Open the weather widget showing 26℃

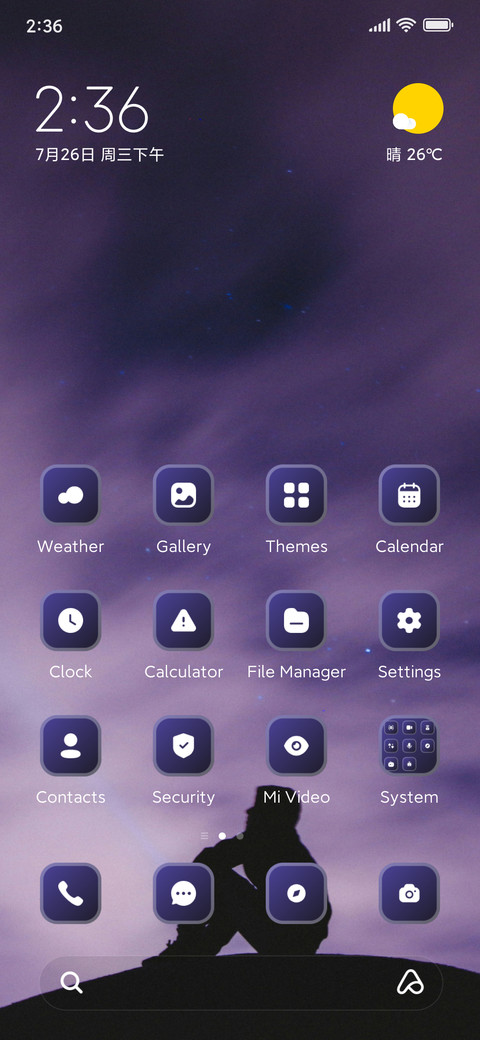(x=416, y=123)
